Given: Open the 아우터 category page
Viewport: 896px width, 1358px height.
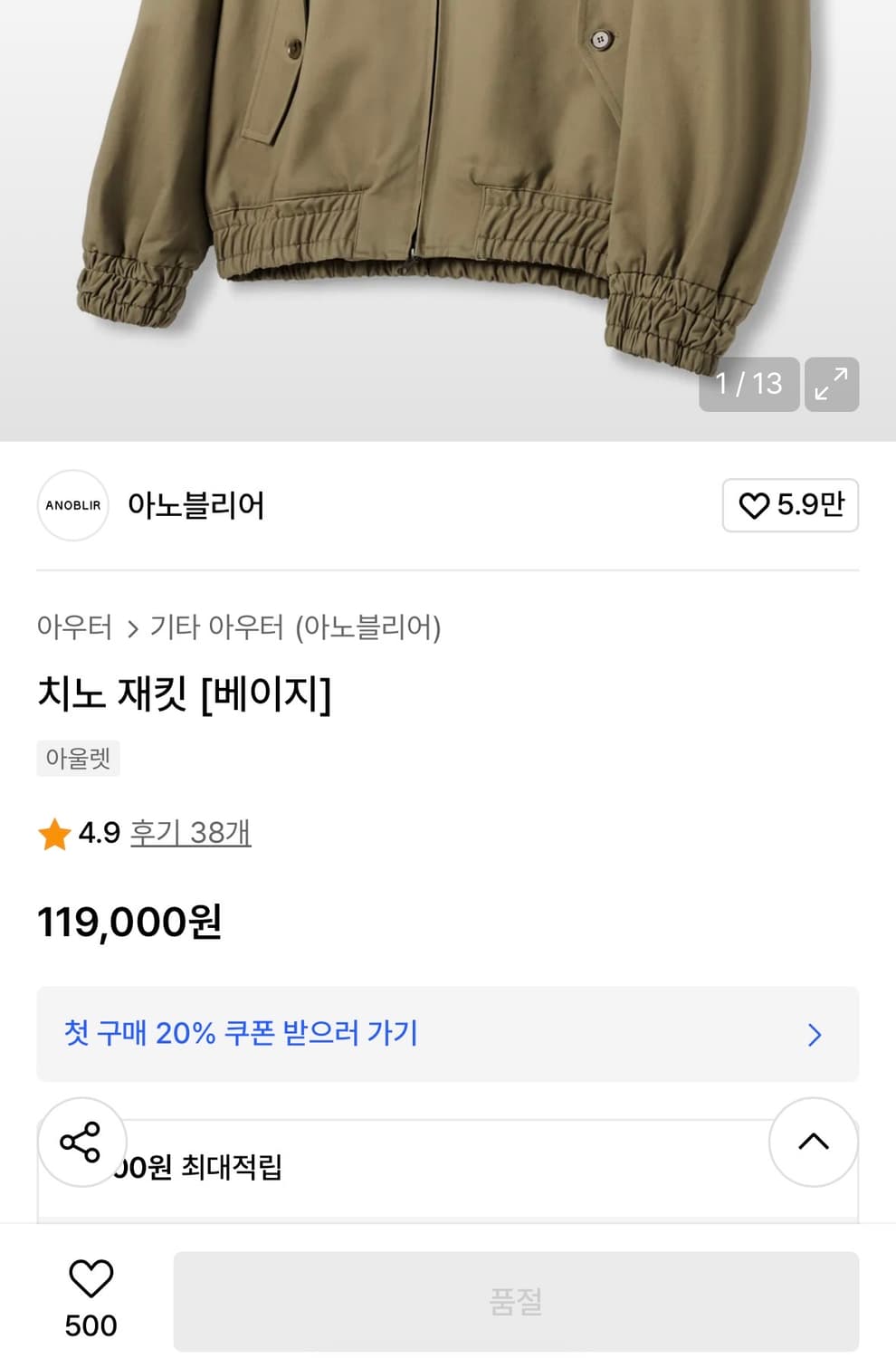Looking at the screenshot, I should click(x=72, y=626).
